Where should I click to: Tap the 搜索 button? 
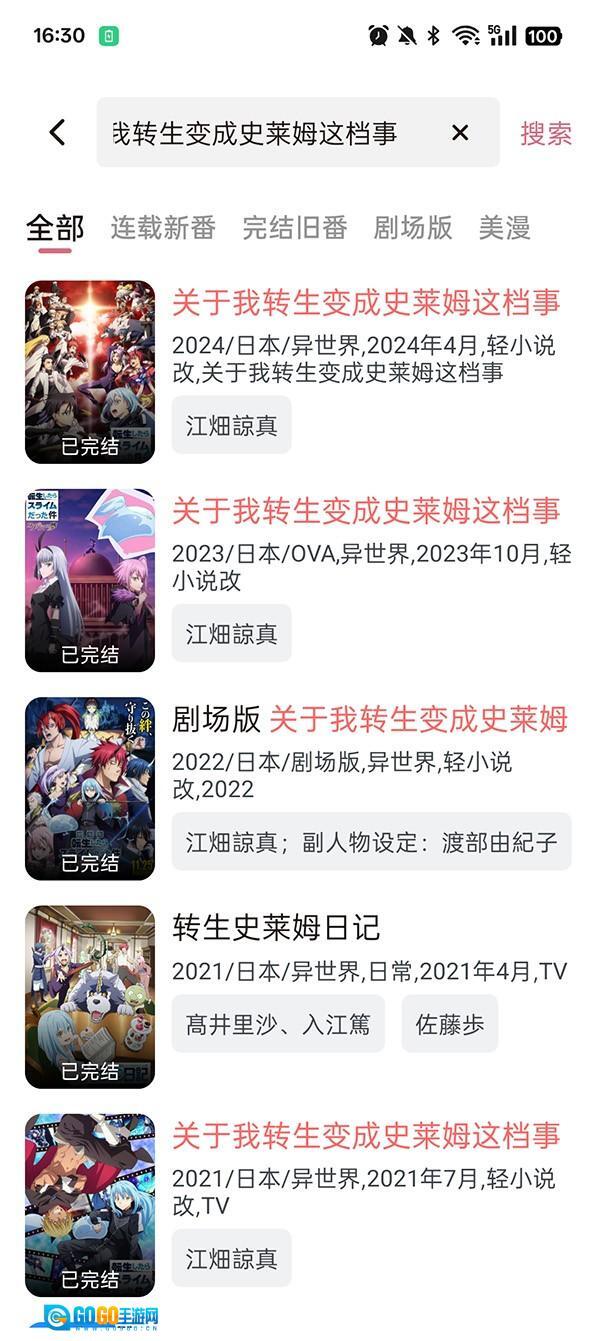pos(545,133)
